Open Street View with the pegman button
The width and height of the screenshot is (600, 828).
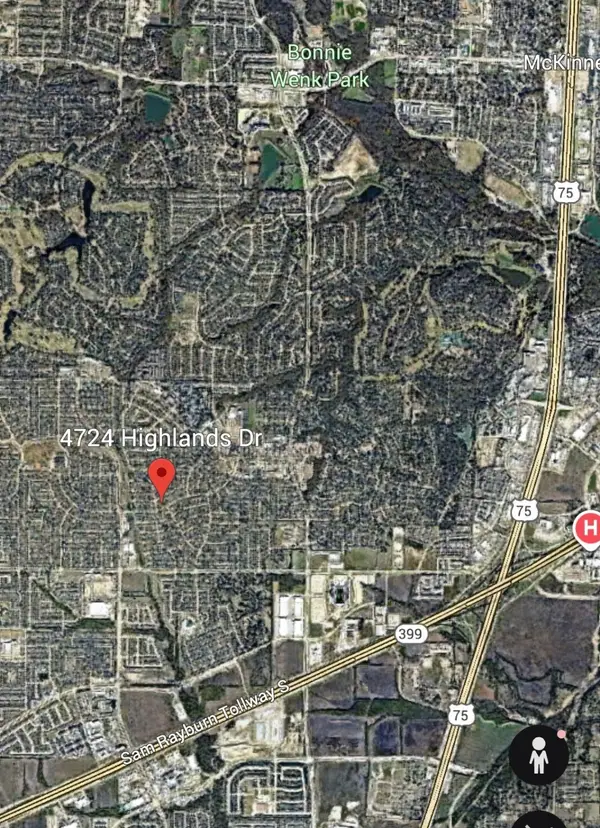[539, 759]
